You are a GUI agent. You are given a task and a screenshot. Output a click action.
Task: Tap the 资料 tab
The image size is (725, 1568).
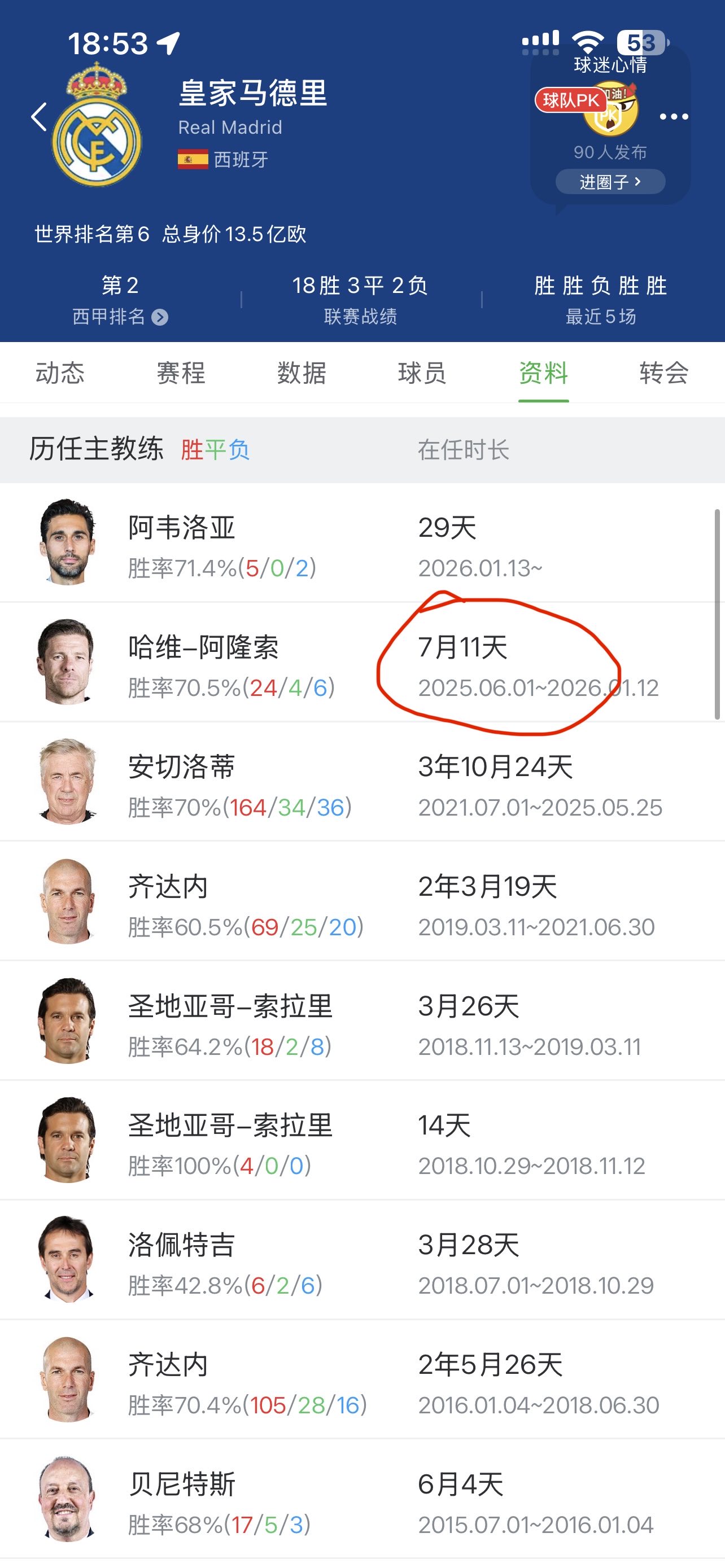(x=543, y=373)
